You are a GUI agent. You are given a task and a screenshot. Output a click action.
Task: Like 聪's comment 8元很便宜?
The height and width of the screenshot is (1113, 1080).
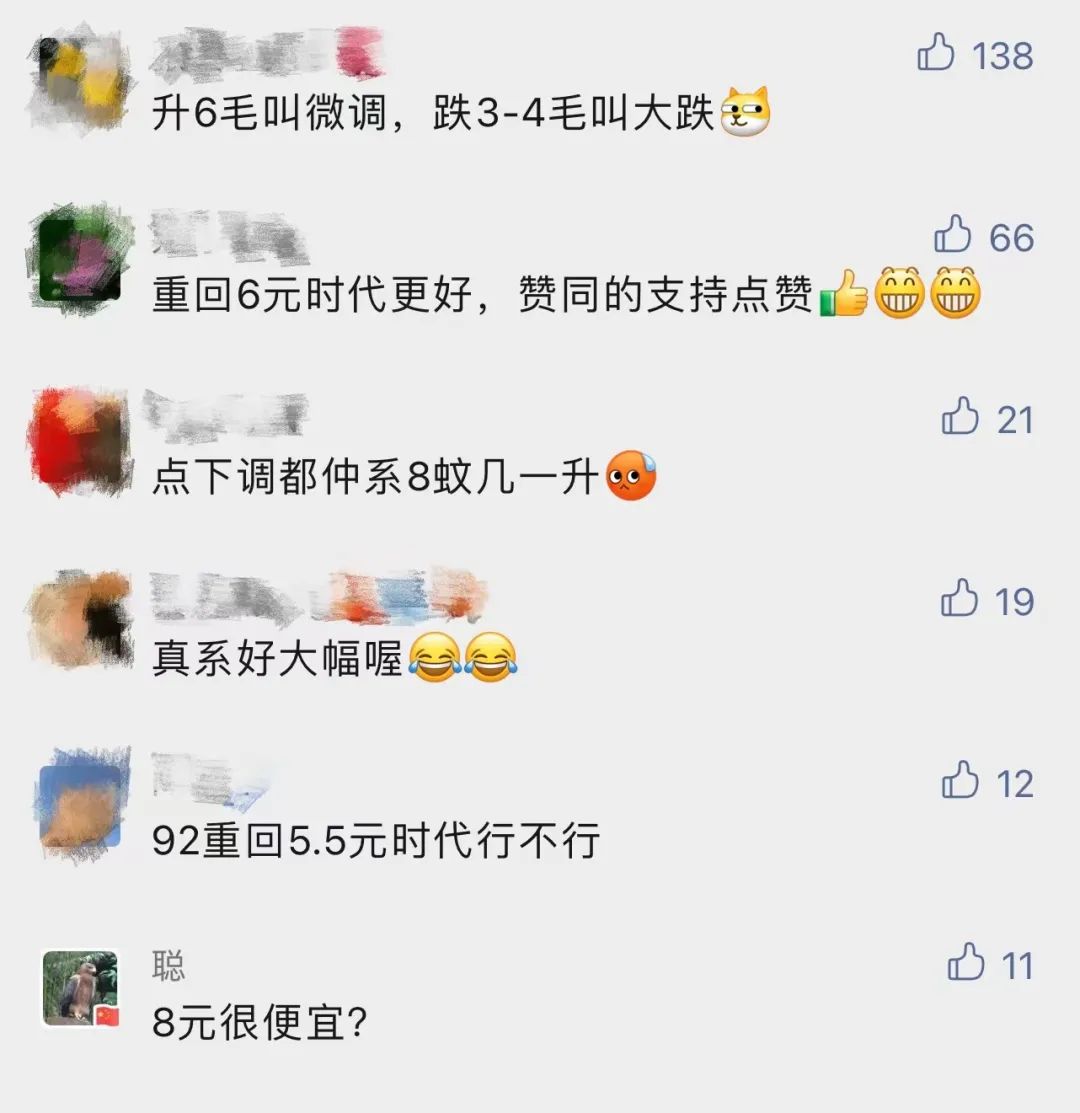(x=966, y=964)
